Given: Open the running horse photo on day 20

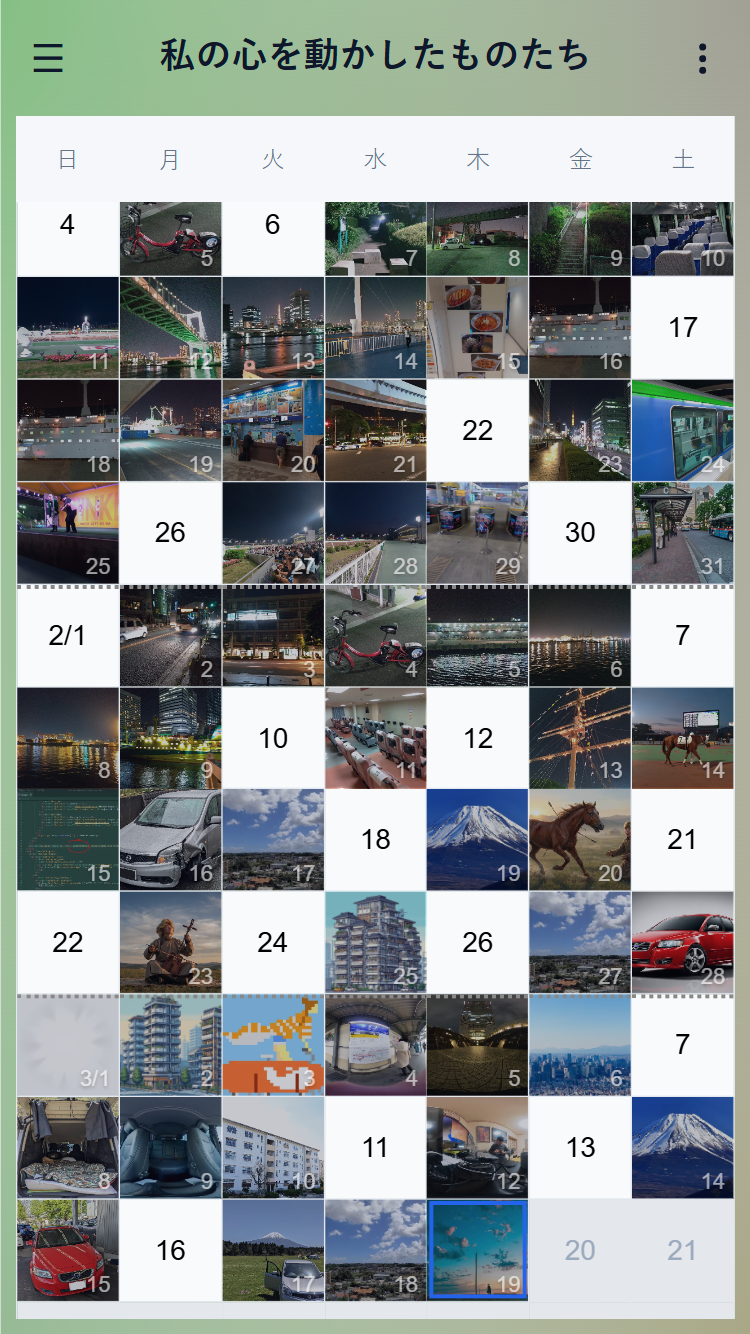Looking at the screenshot, I should (x=580, y=840).
